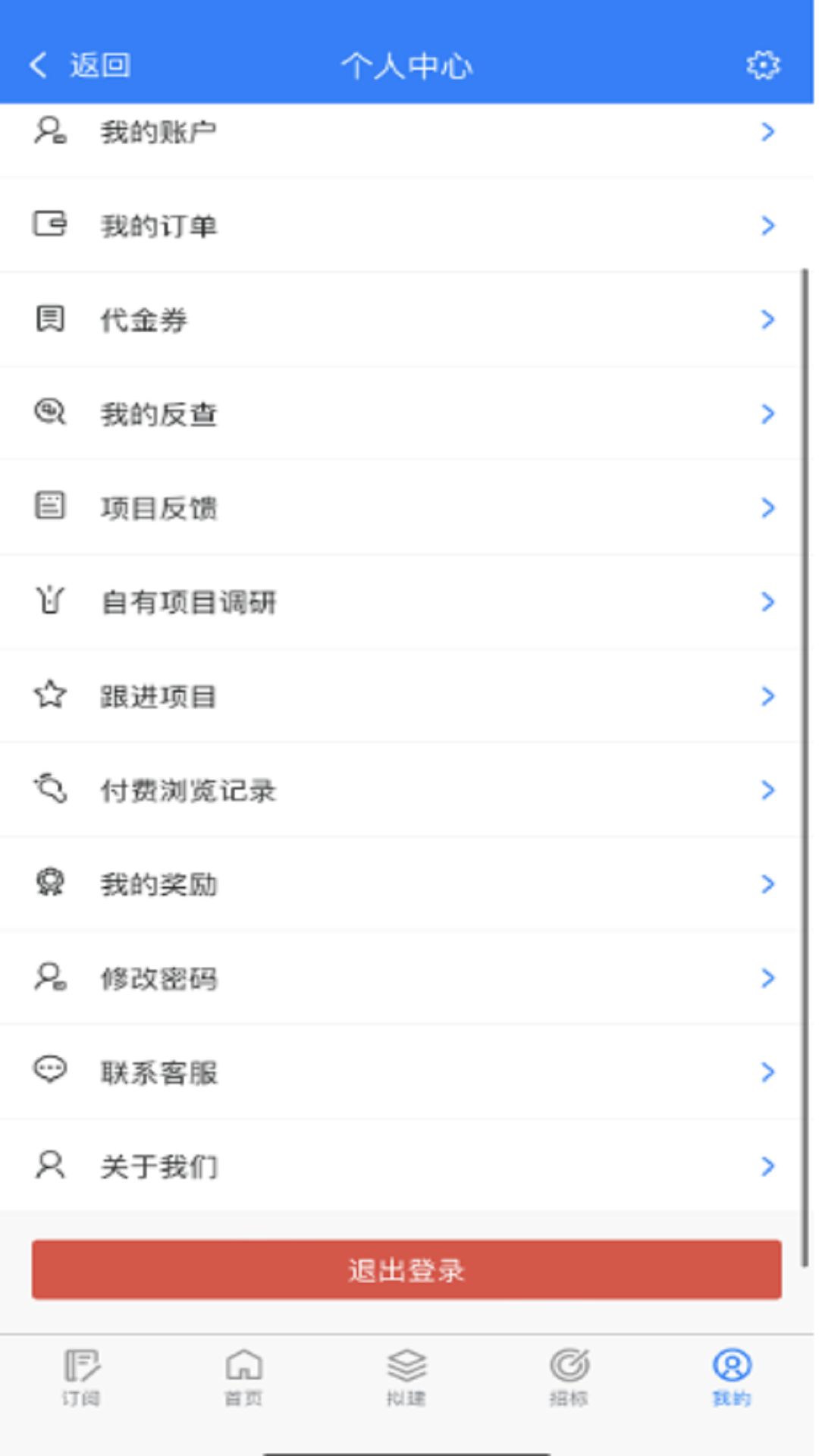
Task: Open the settings gear in the top bar
Action: click(x=764, y=65)
